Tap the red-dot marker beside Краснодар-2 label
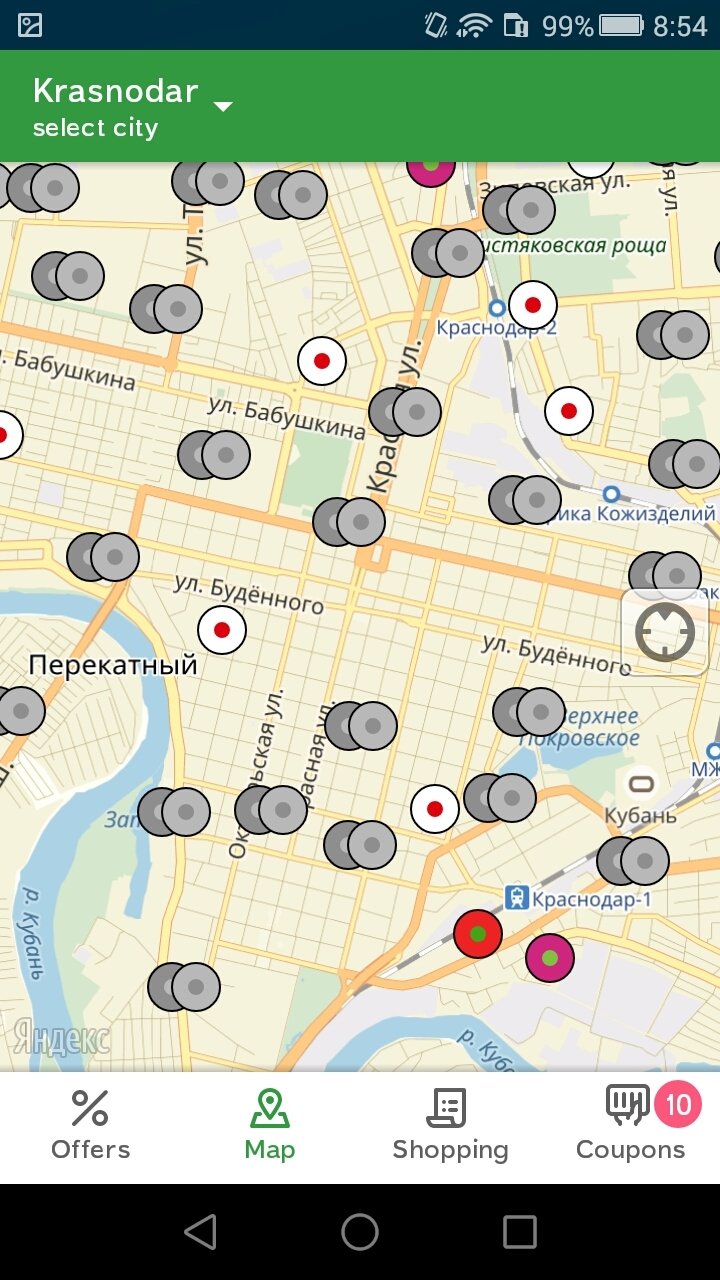Screen dimensions: 720x1280 tap(533, 305)
